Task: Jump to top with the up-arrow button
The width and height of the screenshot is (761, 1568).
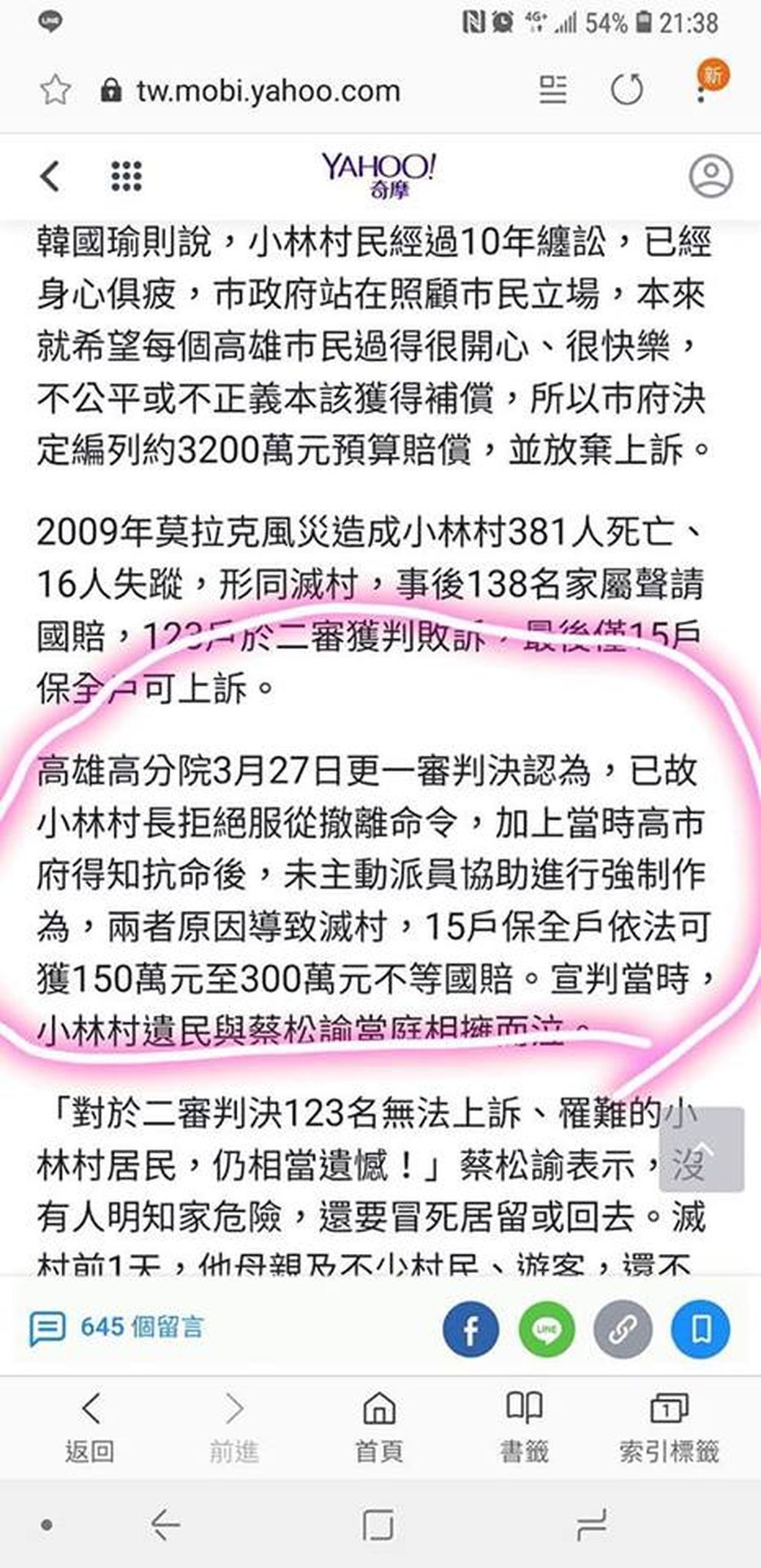Action: [x=701, y=1149]
